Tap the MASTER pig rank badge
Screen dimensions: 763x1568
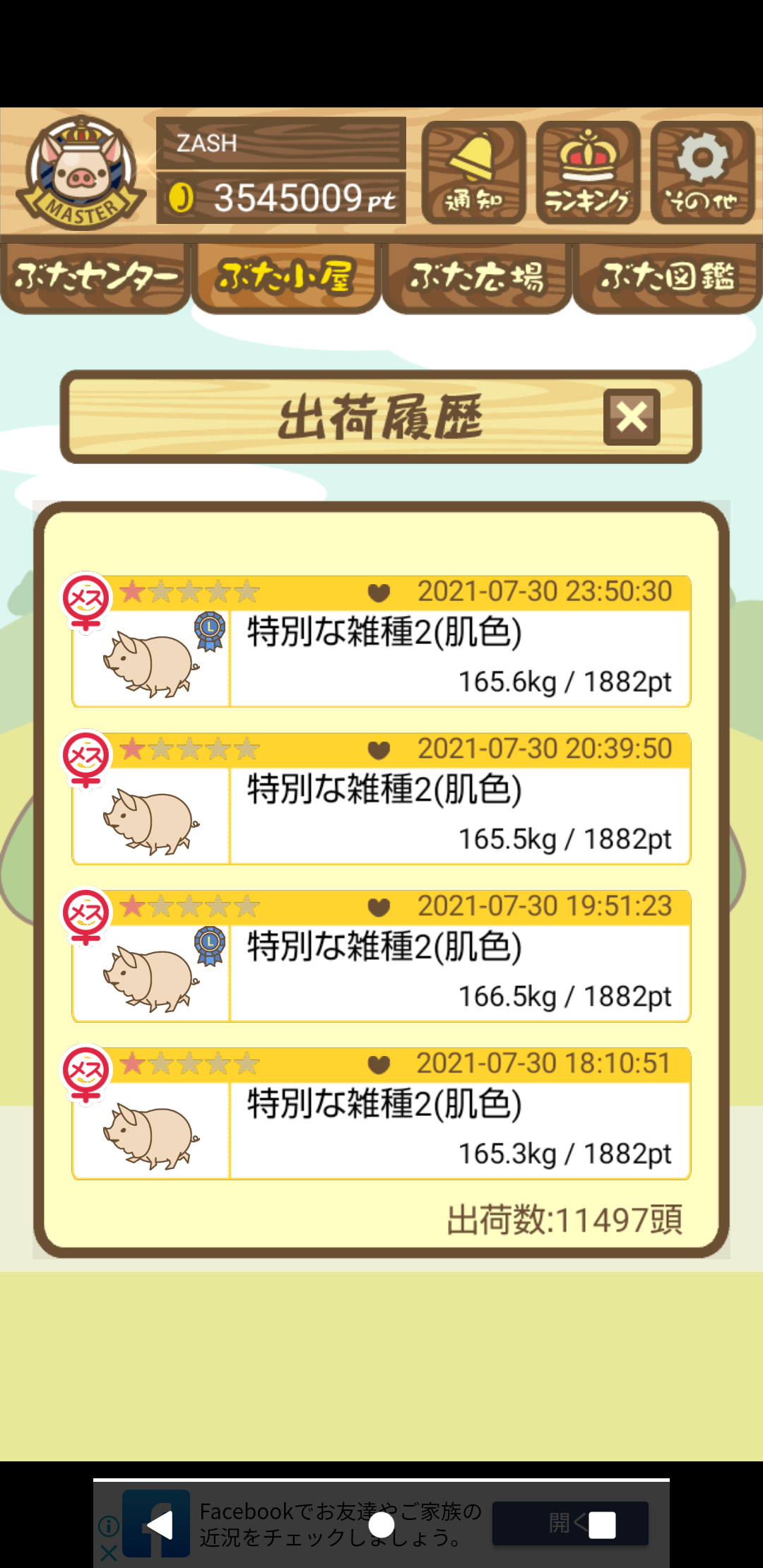[x=81, y=172]
